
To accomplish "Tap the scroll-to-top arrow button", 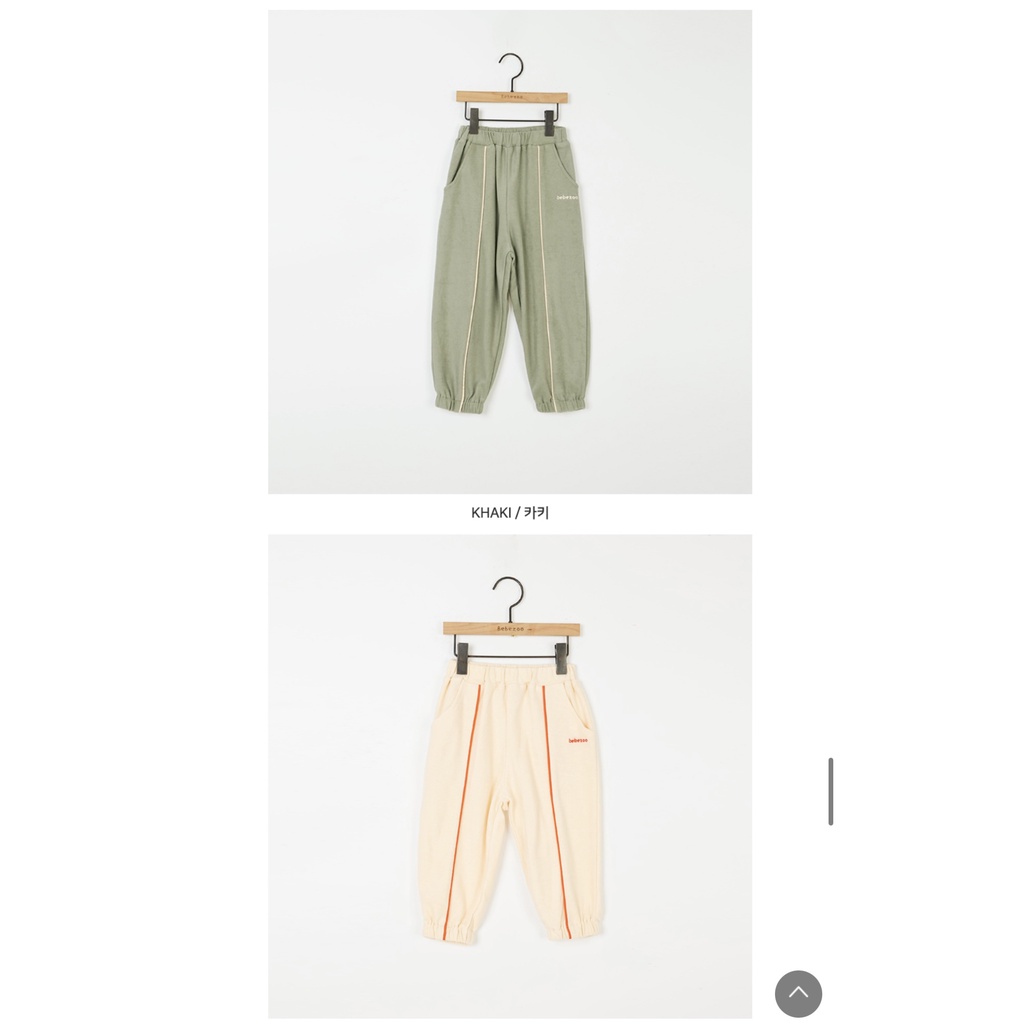I will tap(798, 993).
